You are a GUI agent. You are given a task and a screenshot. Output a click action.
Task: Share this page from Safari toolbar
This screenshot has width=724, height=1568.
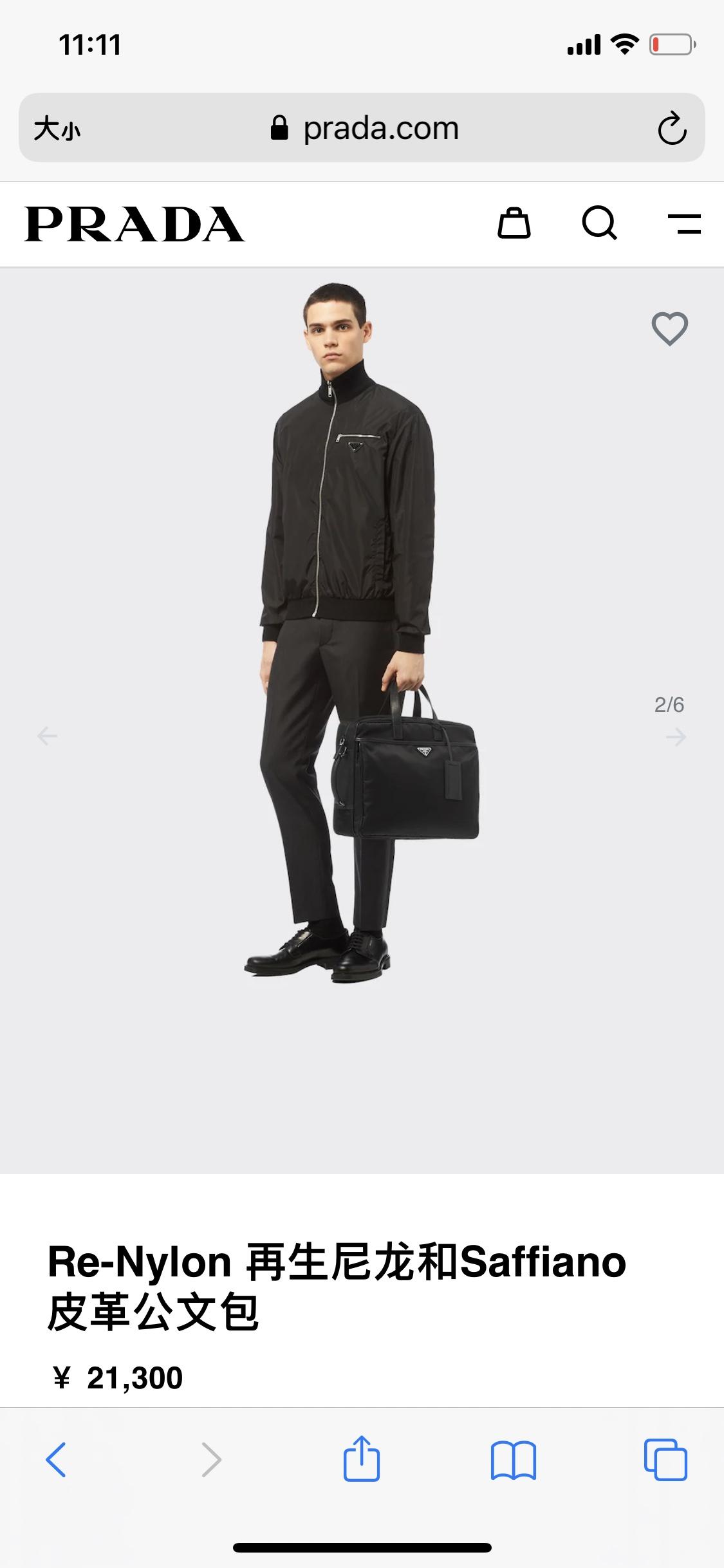(x=362, y=1459)
